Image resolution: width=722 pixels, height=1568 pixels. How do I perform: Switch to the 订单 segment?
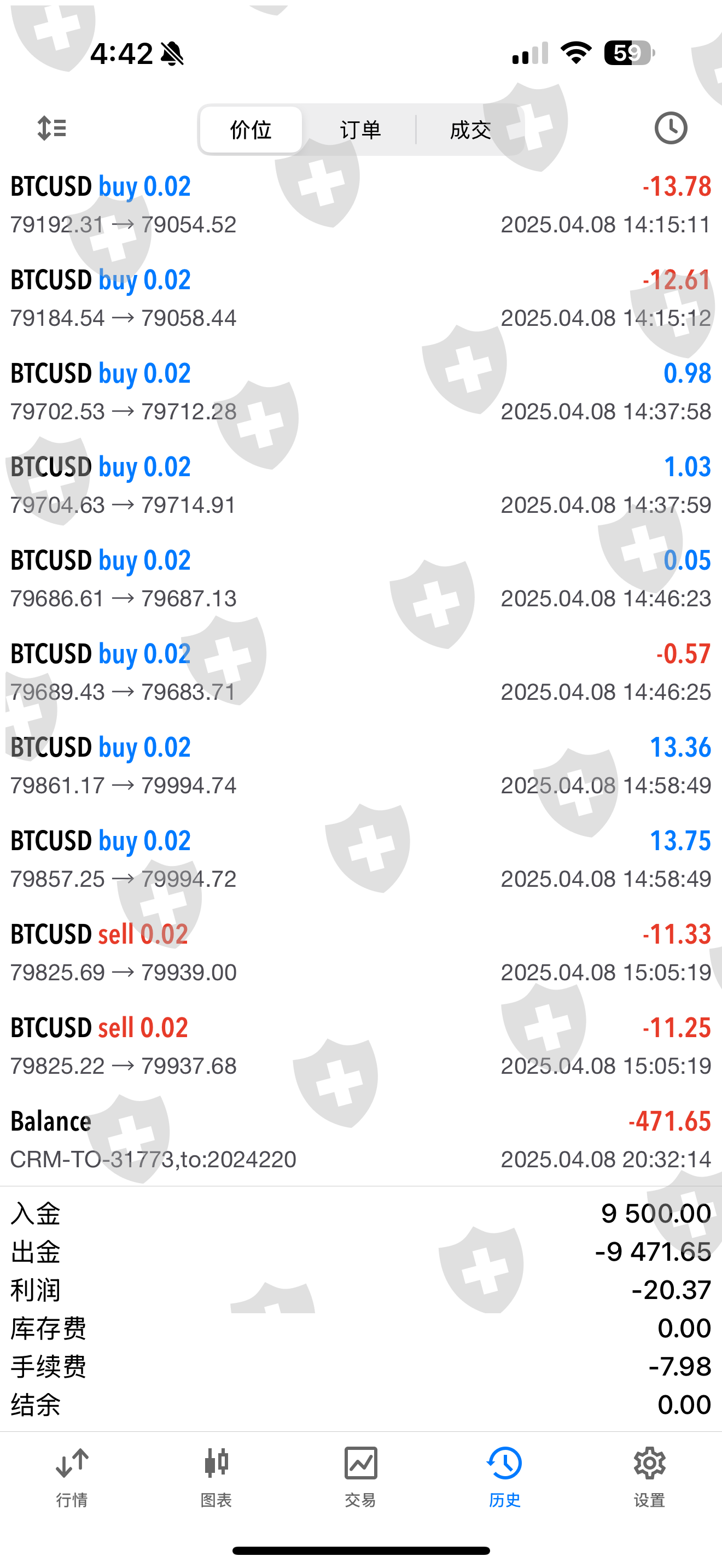pyautogui.click(x=360, y=130)
